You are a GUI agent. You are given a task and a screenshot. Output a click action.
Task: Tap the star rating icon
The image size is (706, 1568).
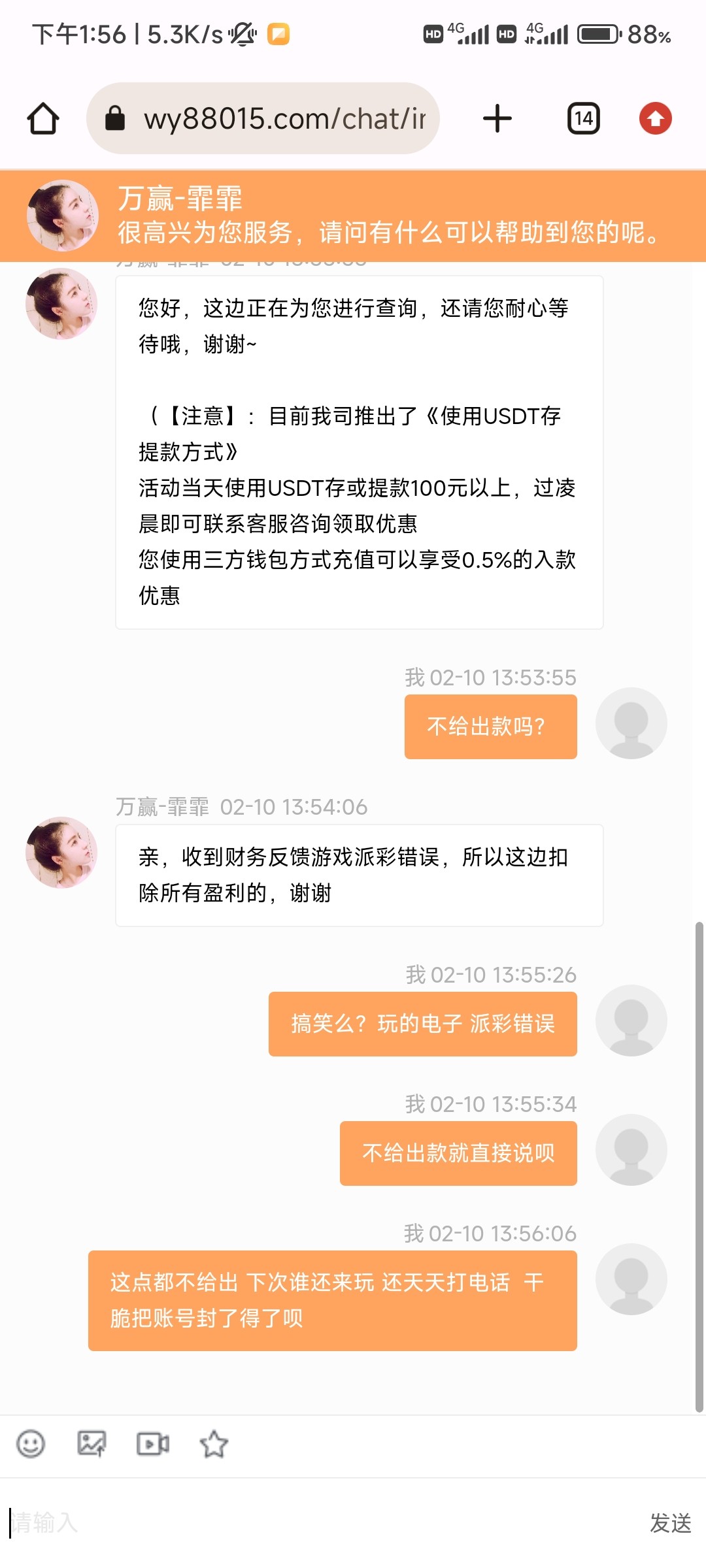(x=214, y=1444)
